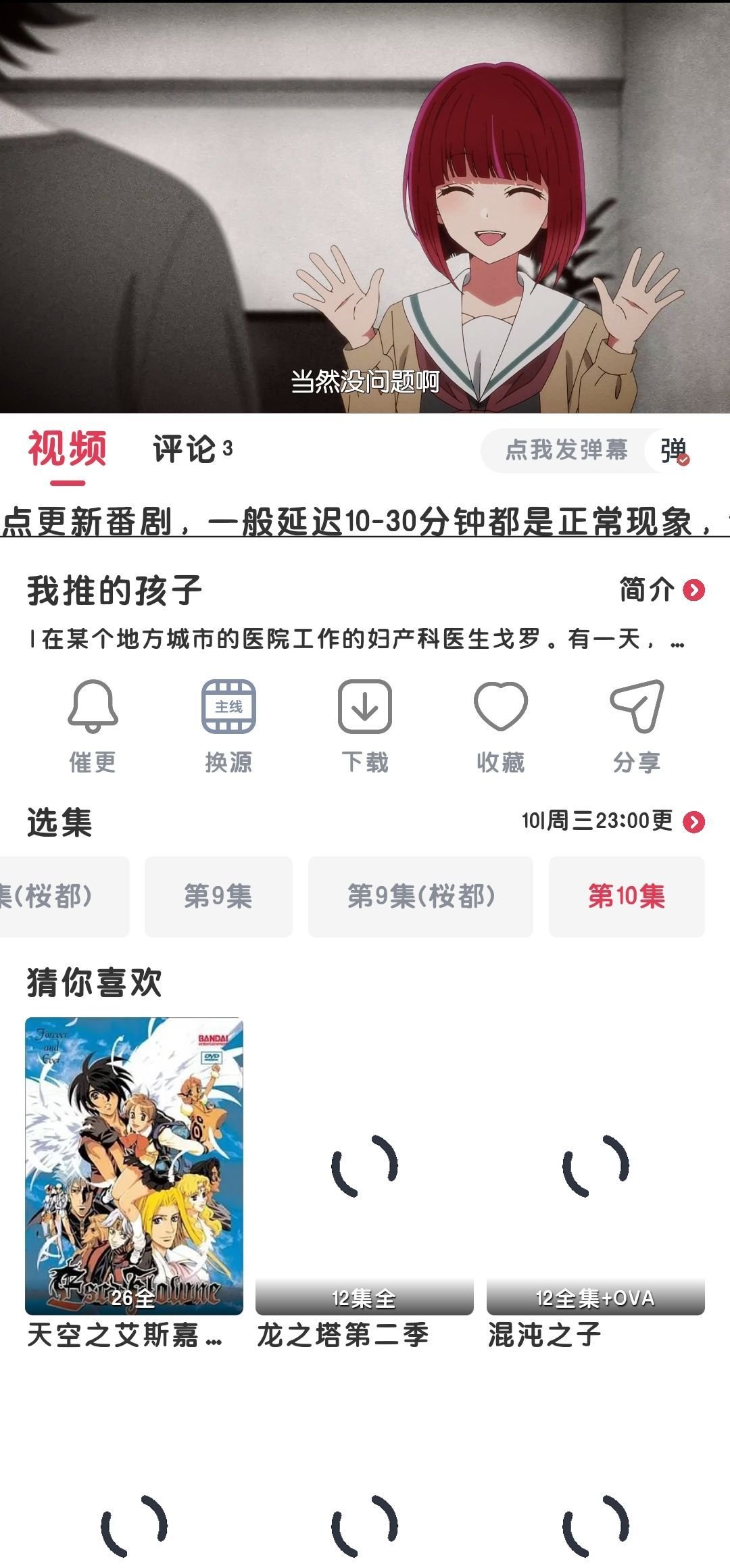Screen dimensions: 730x1568
Task: Expand the full episode list arrow
Action: coord(693,822)
